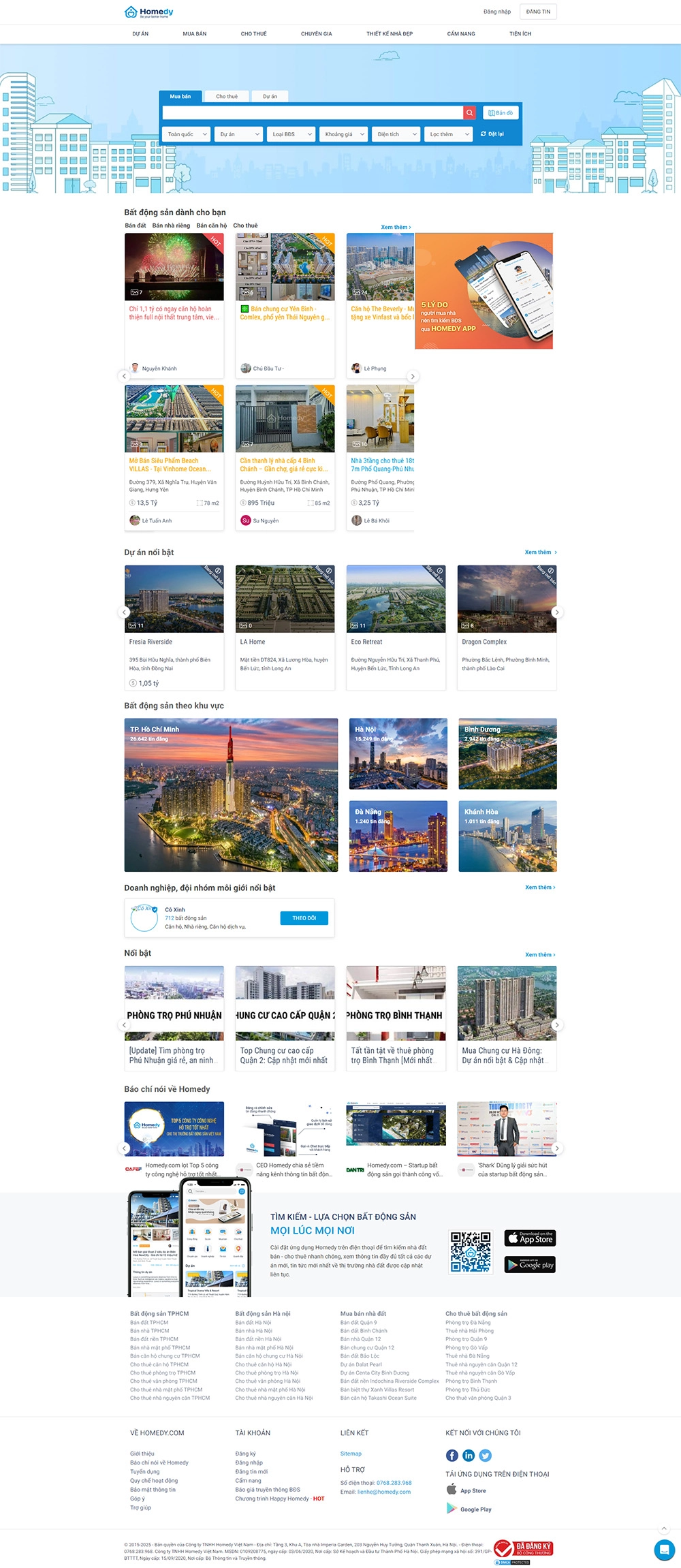View listings in Đà Nẵng
Viewport: 681px width, 1568px height.
(398, 836)
